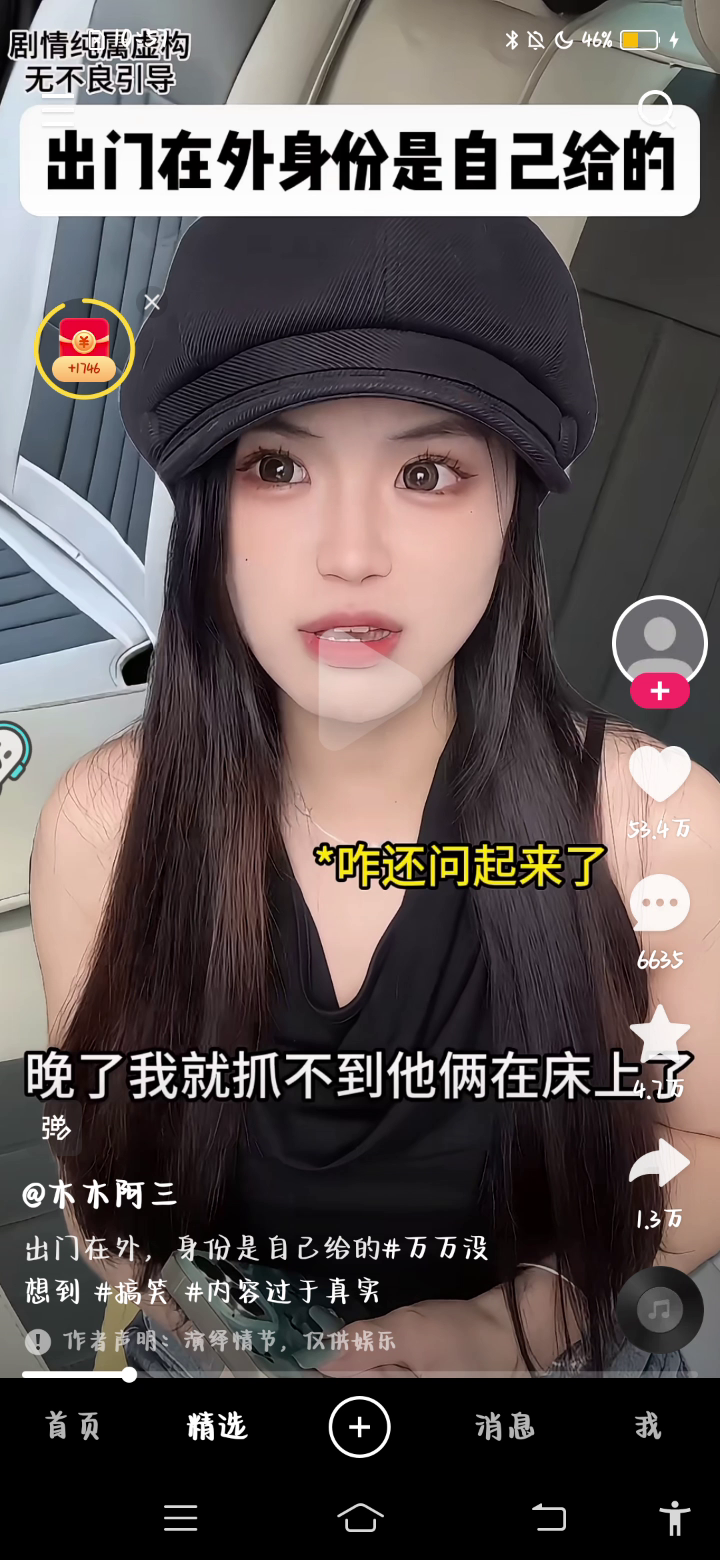Screen dimensions: 720x1560
Task: Open the #搞笑 hashtag
Action: pyautogui.click(x=132, y=1291)
